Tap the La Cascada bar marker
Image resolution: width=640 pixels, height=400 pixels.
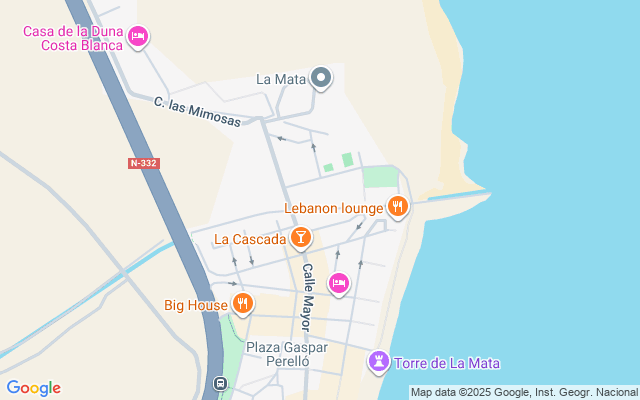click(299, 238)
